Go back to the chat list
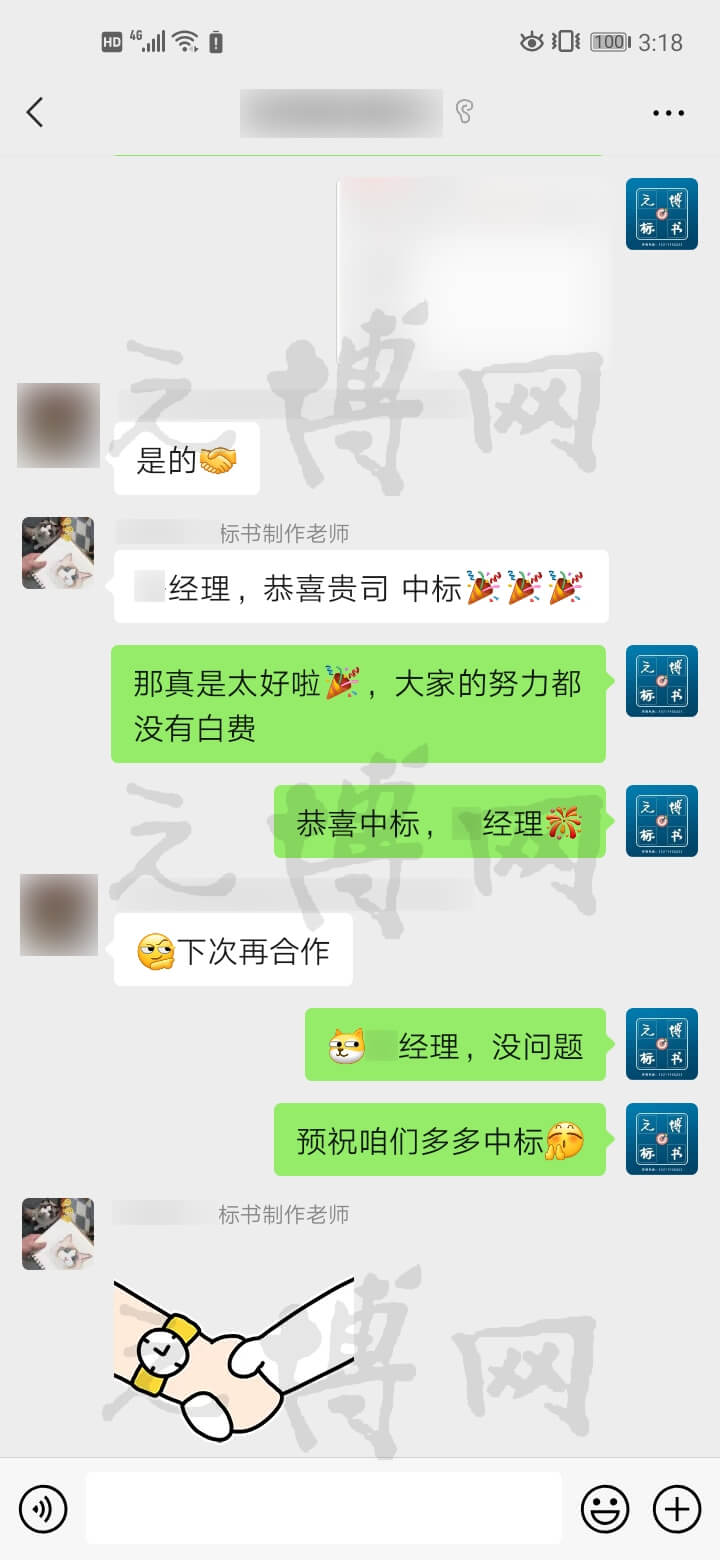720x1560 pixels. 35,113
